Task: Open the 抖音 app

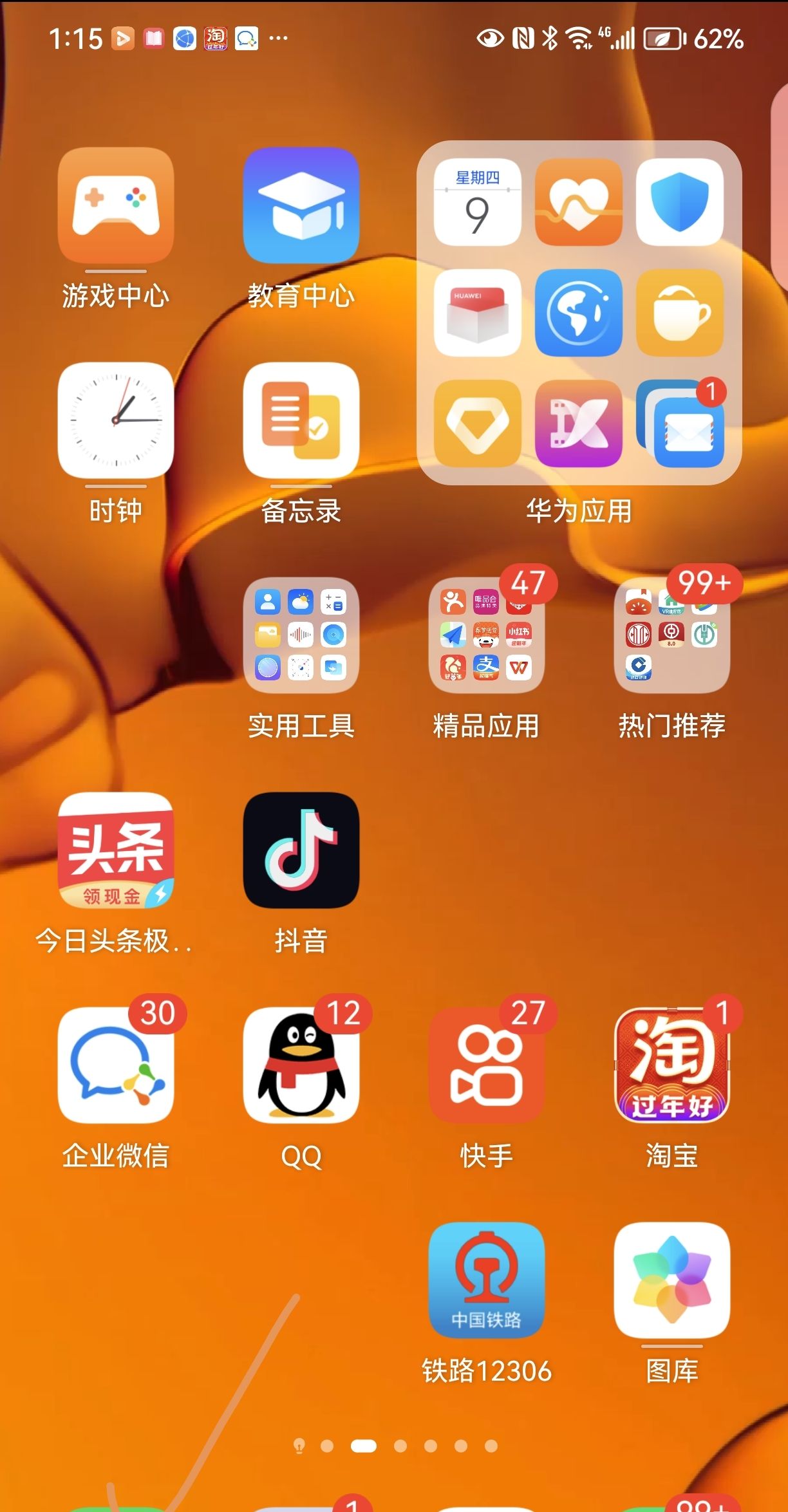Action: (x=301, y=850)
